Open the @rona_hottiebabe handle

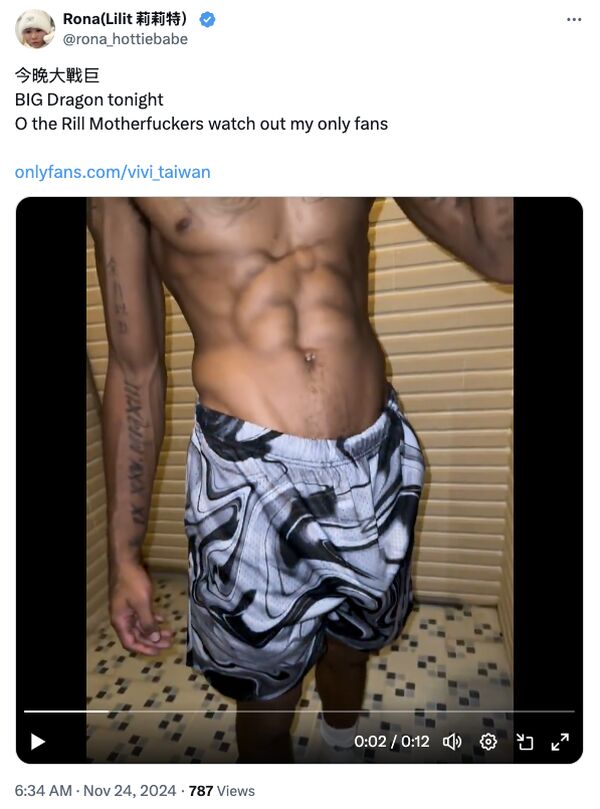(x=126, y=39)
